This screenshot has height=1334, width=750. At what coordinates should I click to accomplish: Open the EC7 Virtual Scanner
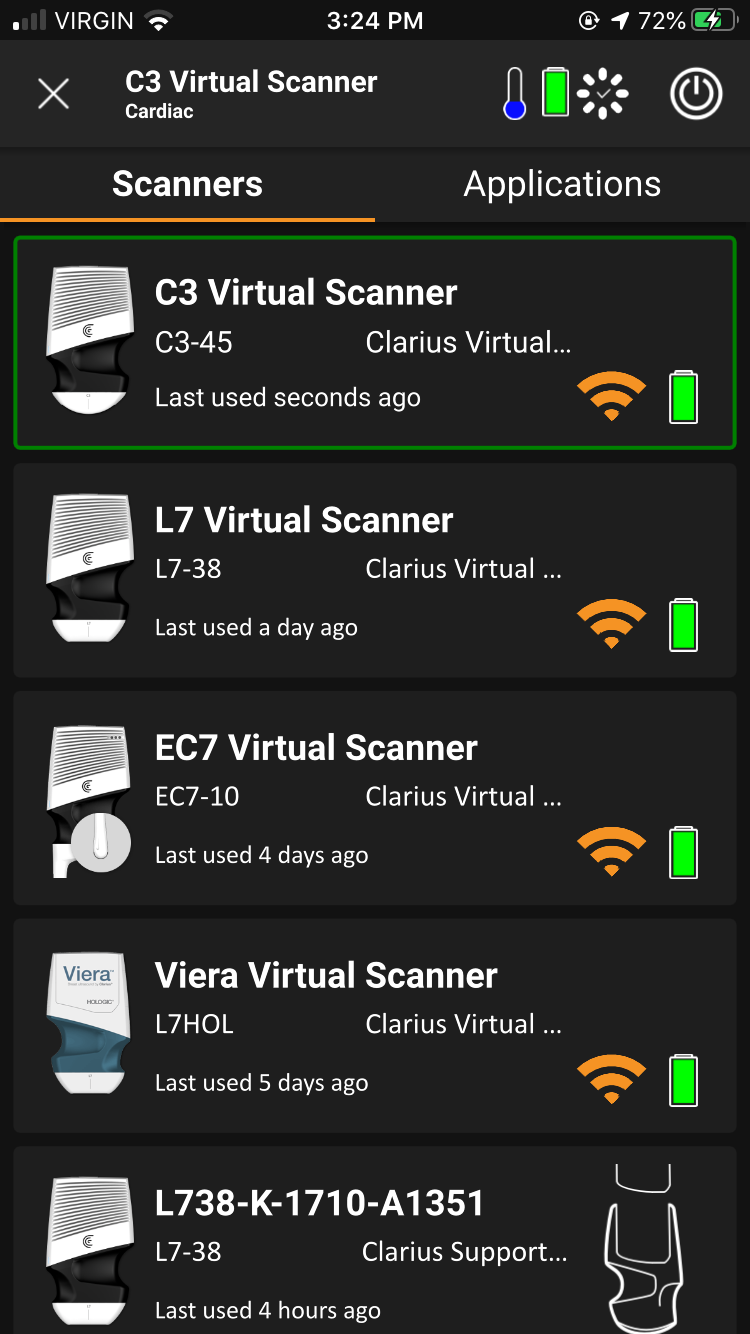pos(375,798)
